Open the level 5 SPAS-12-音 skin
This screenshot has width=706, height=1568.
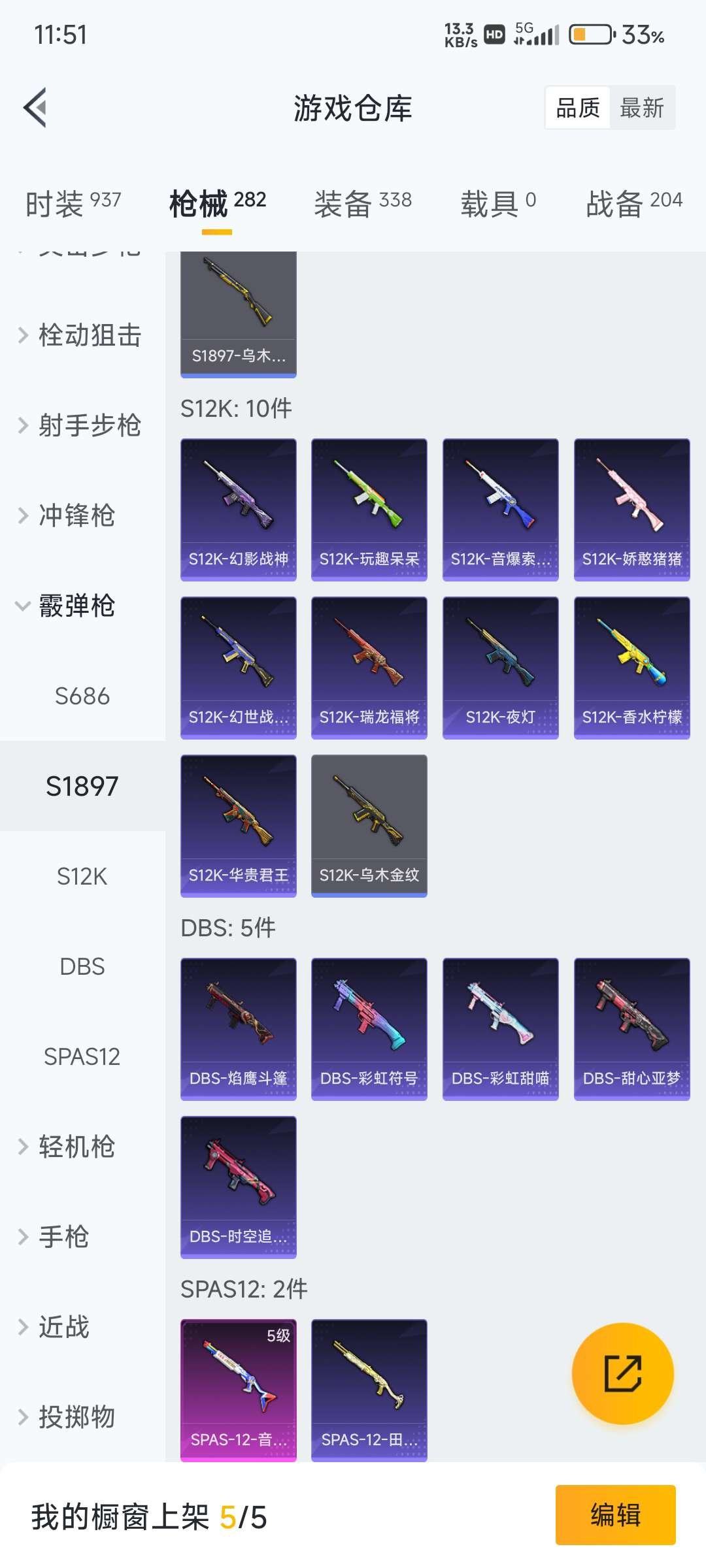(x=238, y=1389)
